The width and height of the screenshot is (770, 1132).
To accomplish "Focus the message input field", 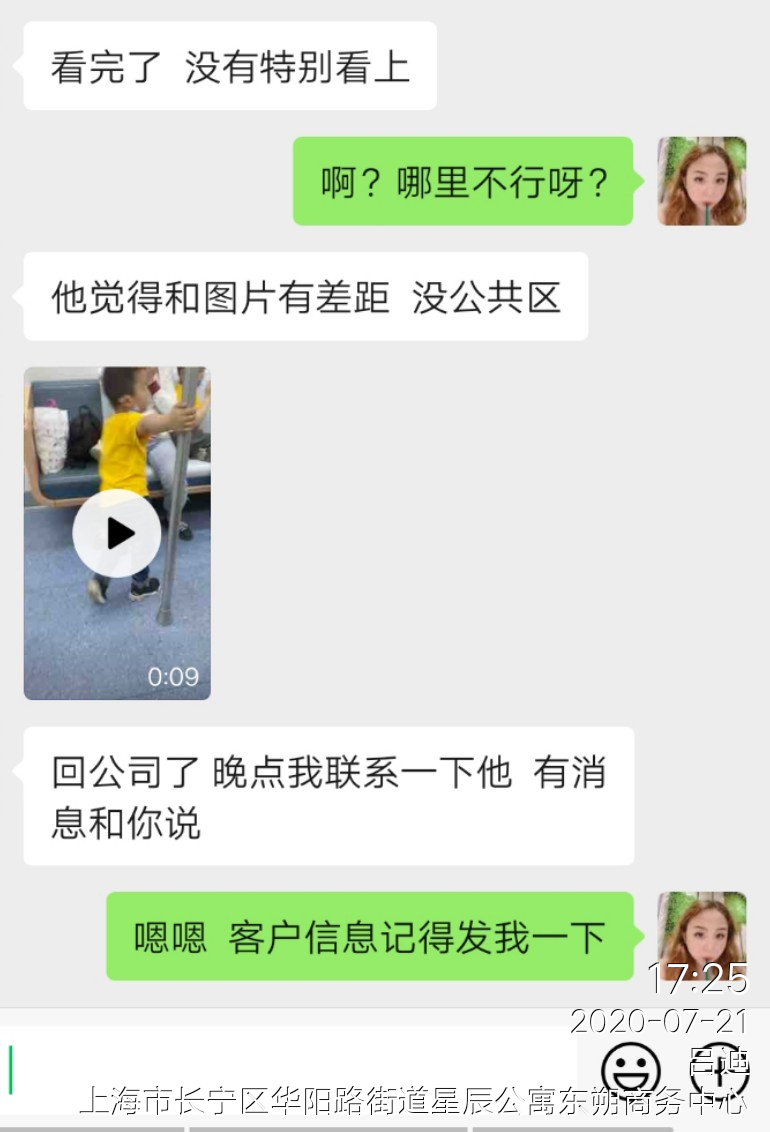I will [290, 1070].
